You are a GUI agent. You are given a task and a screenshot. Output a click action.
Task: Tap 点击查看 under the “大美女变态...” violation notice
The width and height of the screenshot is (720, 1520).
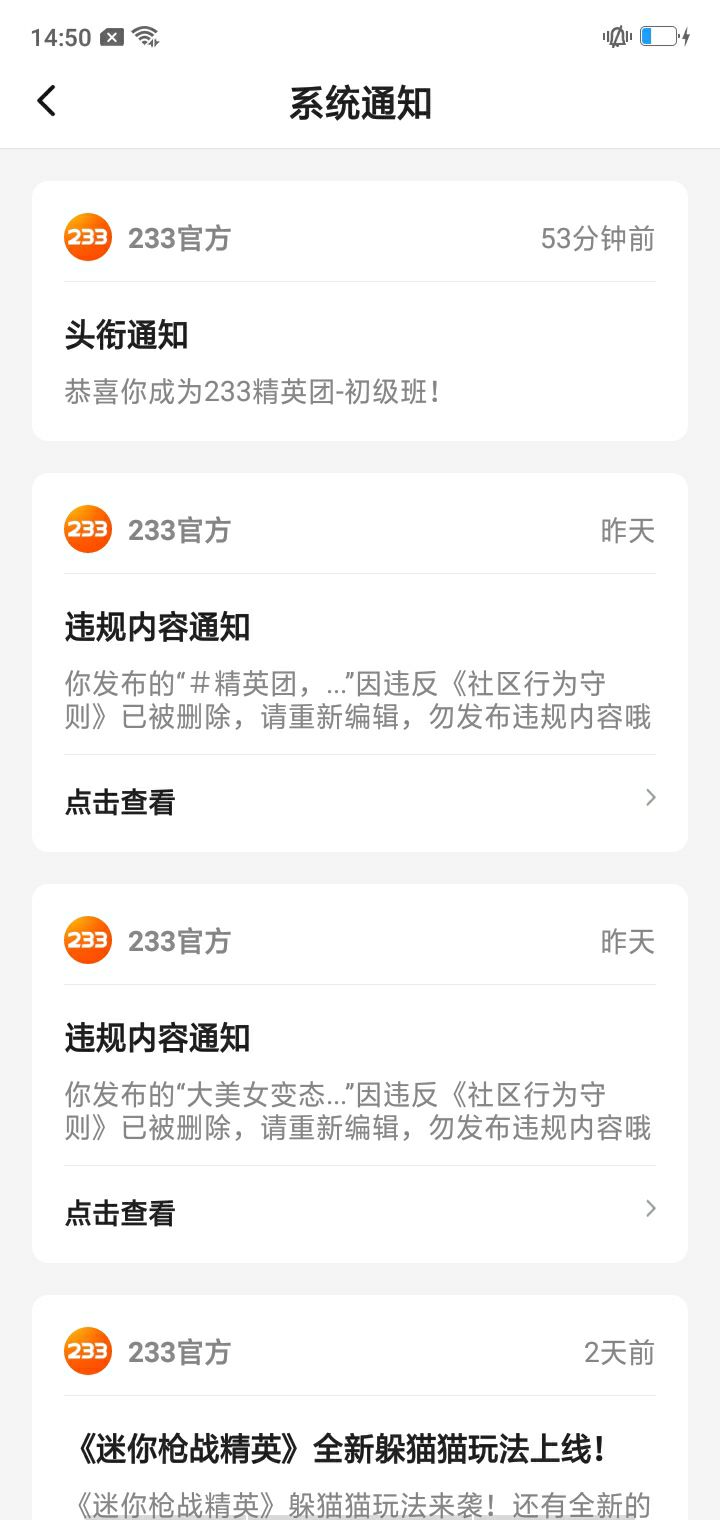(x=360, y=1212)
